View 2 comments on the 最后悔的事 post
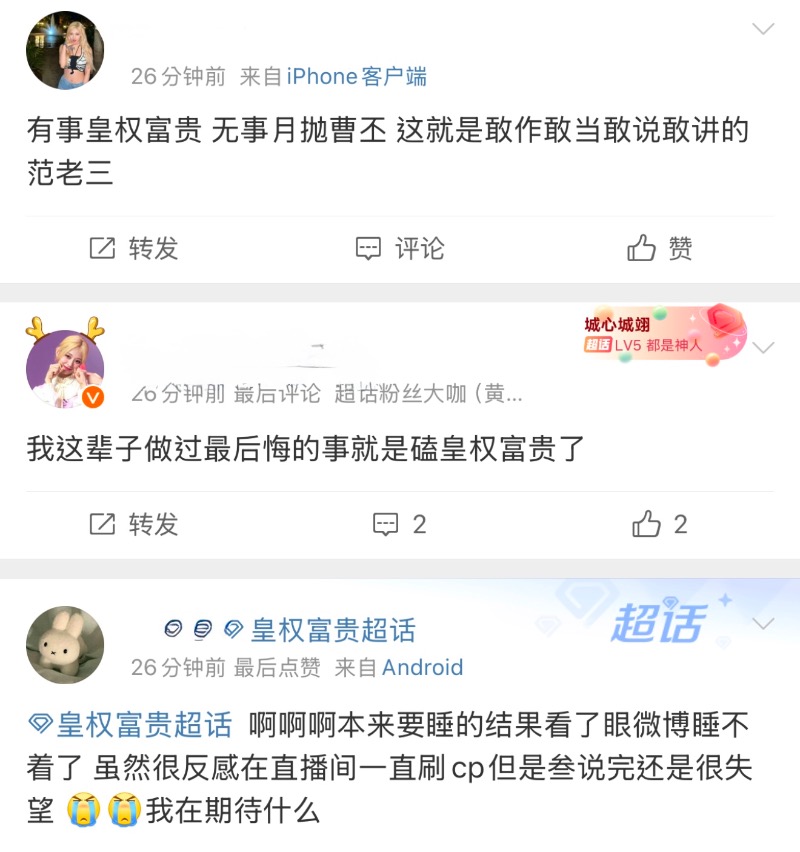This screenshot has width=800, height=852. tap(400, 524)
